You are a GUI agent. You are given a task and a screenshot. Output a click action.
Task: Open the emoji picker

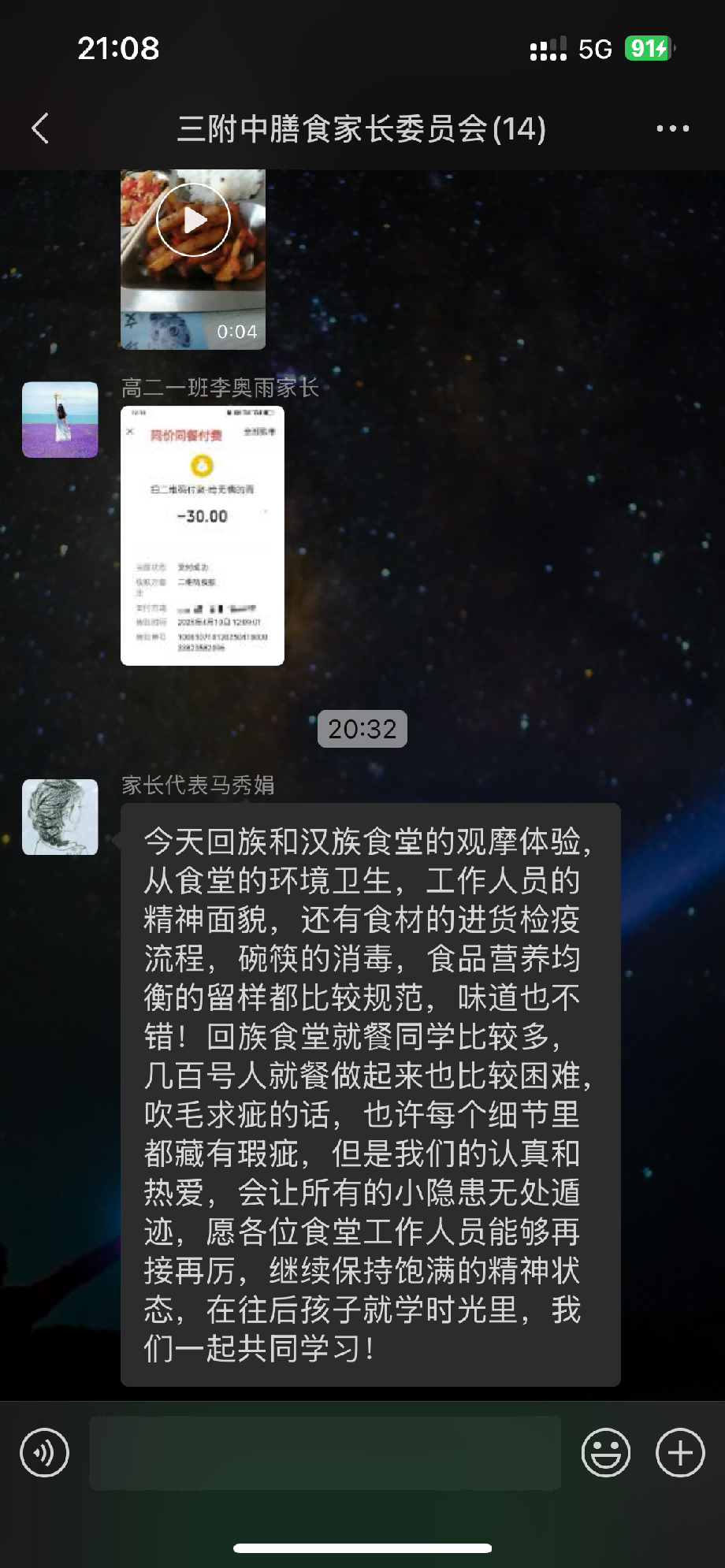pos(606,1452)
